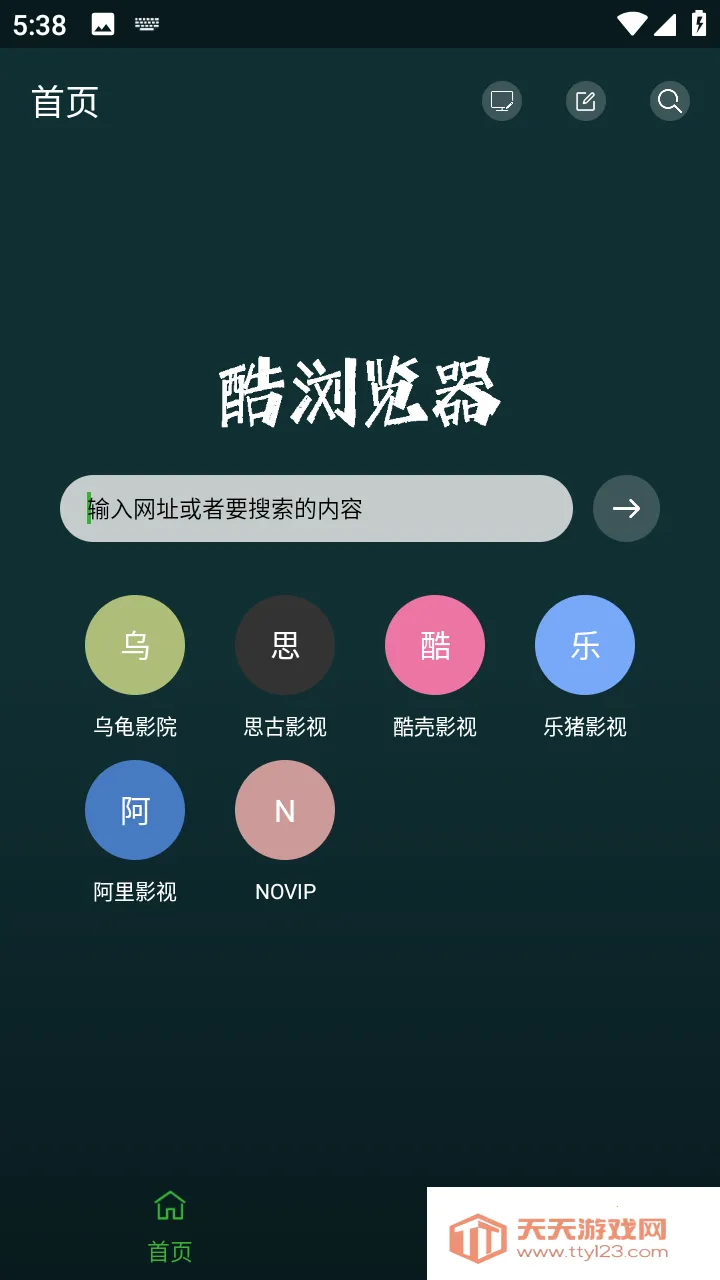Tap the 首页 title at top left

click(x=64, y=101)
